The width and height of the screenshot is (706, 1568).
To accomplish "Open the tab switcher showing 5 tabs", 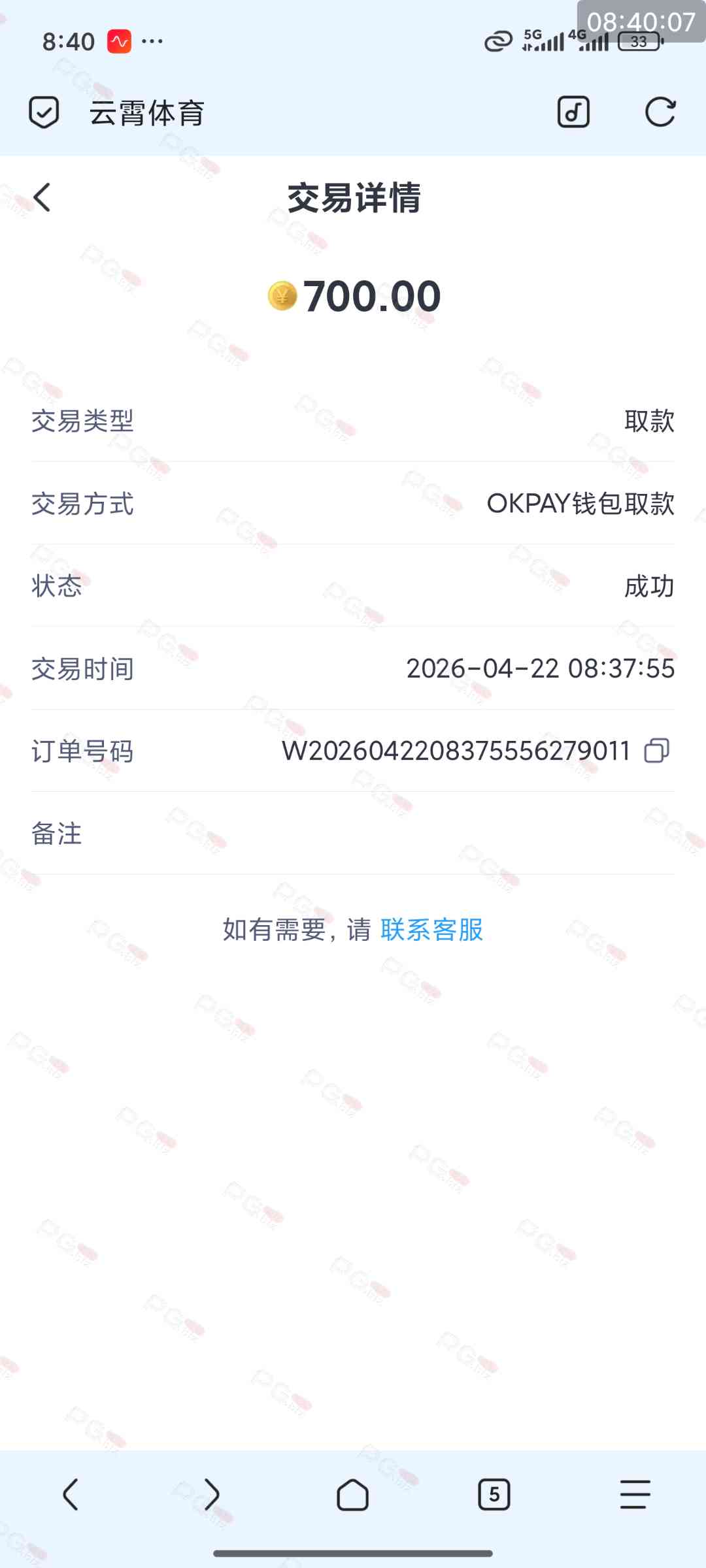I will click(x=494, y=1494).
